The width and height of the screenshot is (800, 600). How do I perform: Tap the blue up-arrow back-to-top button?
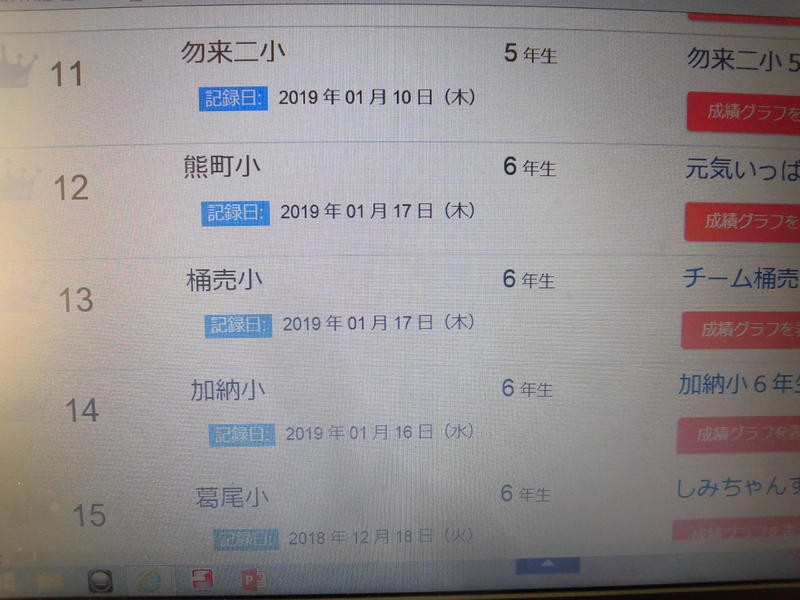pos(548,565)
